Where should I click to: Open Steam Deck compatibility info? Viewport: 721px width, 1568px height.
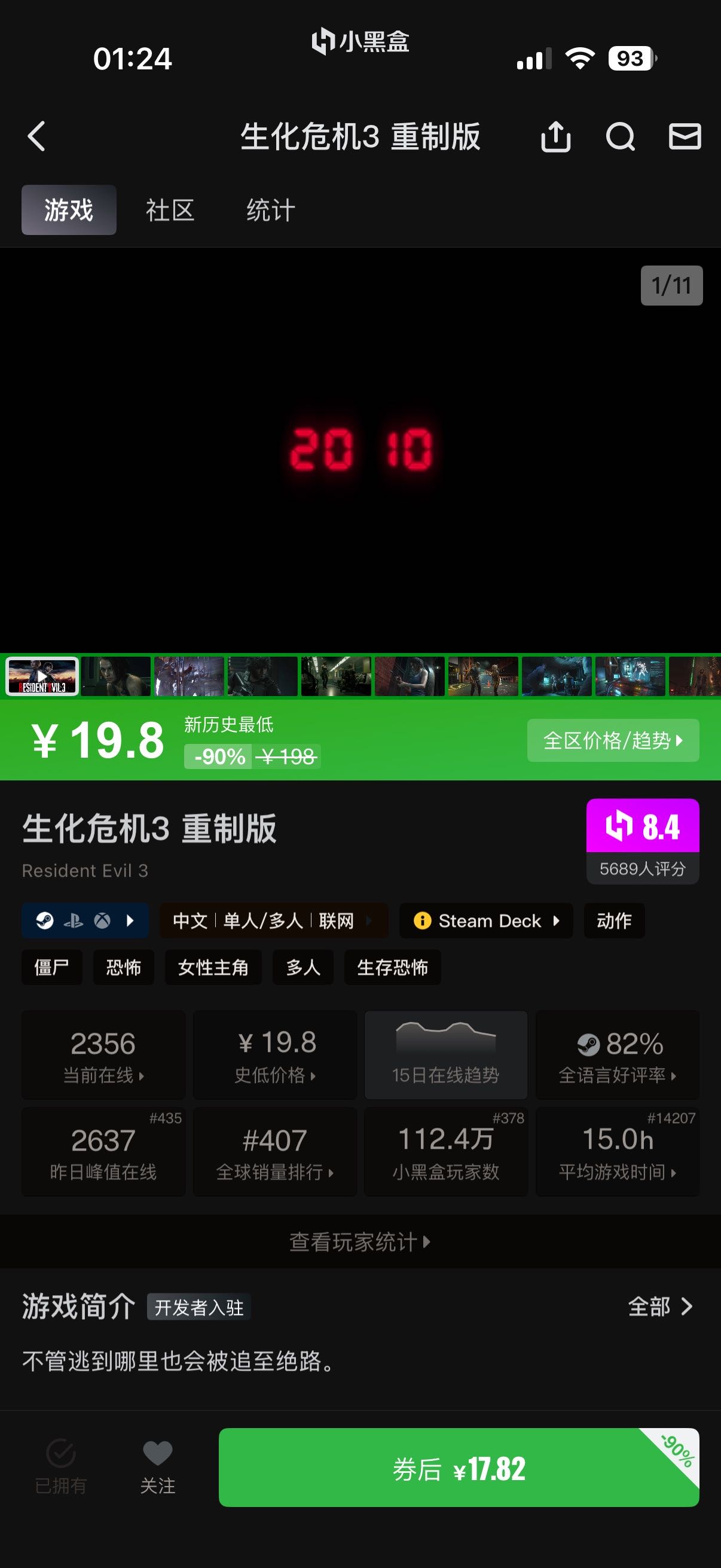(485, 920)
